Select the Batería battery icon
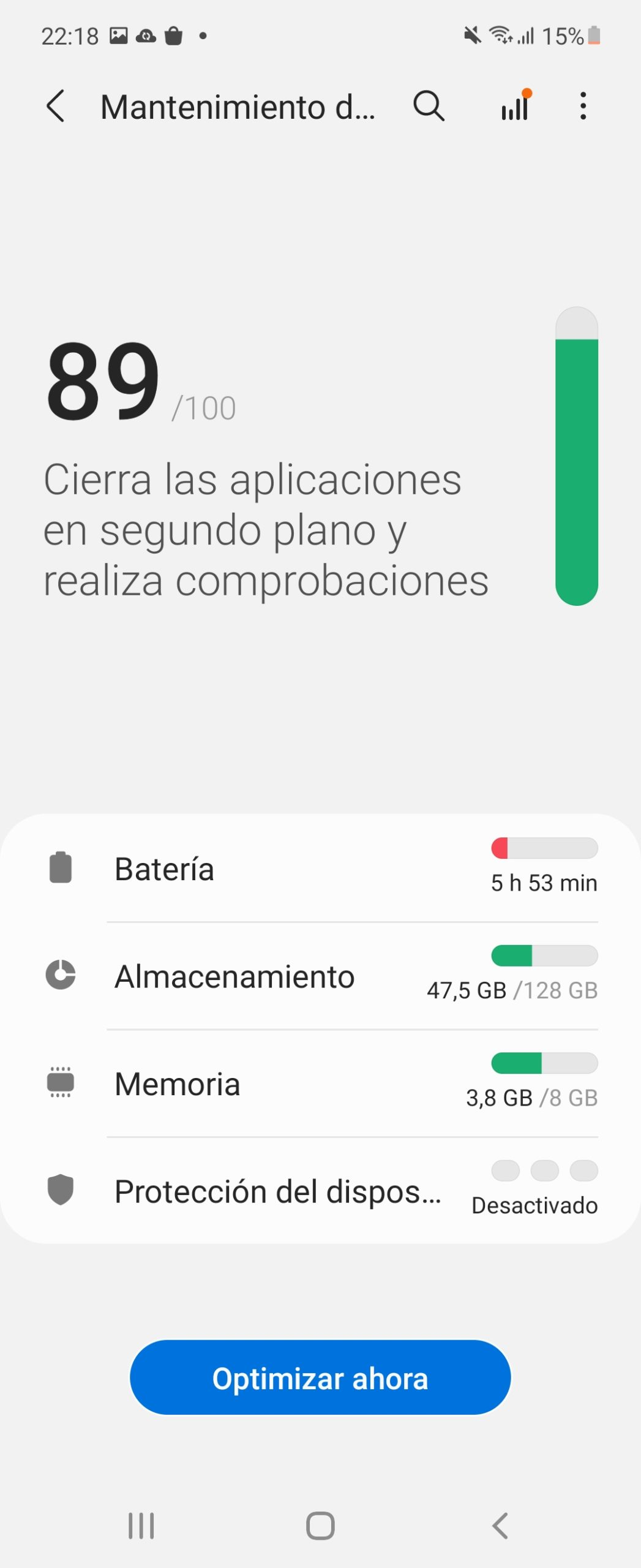641x1568 pixels. [60, 868]
